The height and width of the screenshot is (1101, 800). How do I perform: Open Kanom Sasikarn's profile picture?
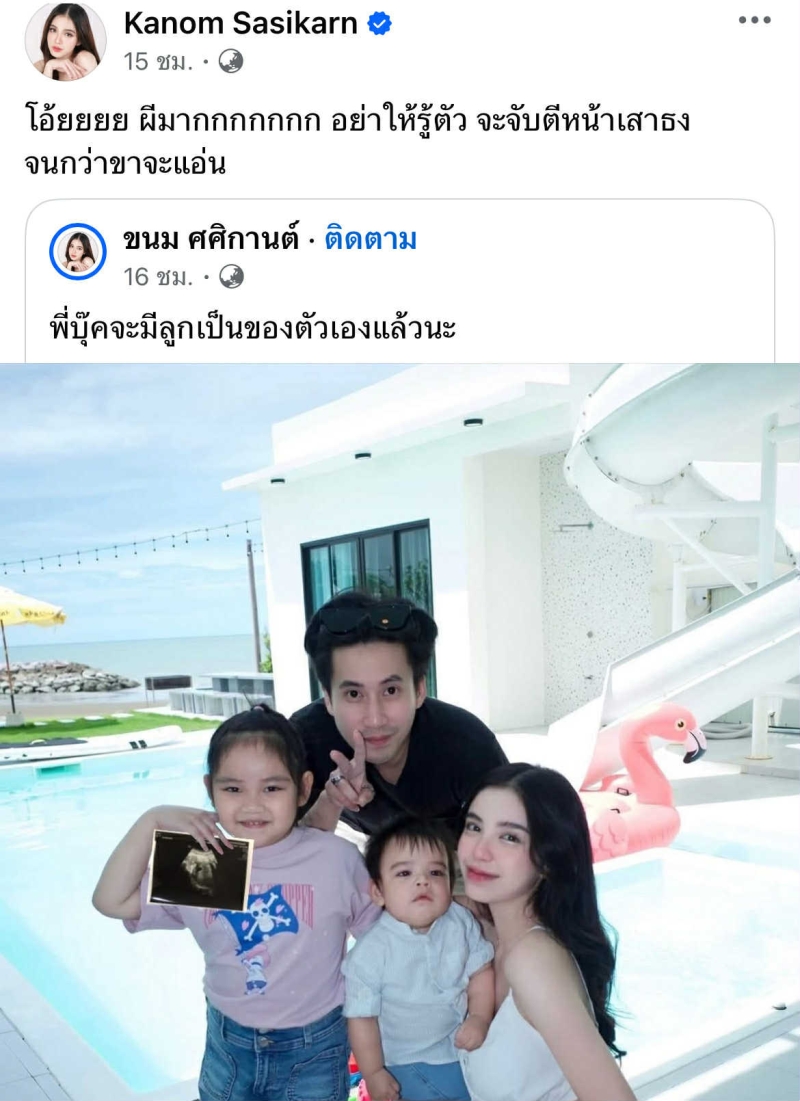[66, 40]
